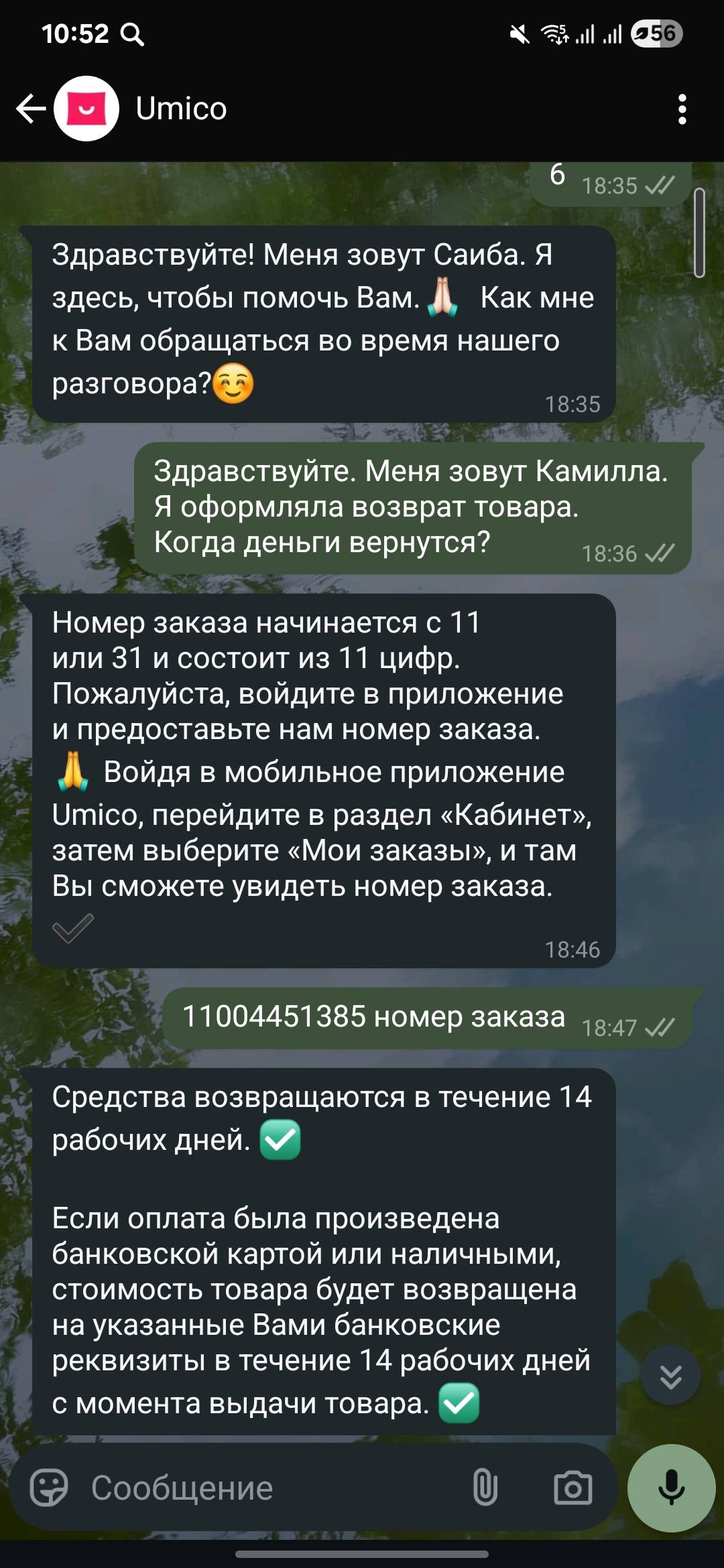Open the emoji and sticker picker
This screenshot has height=1568, width=724.
49,1488
